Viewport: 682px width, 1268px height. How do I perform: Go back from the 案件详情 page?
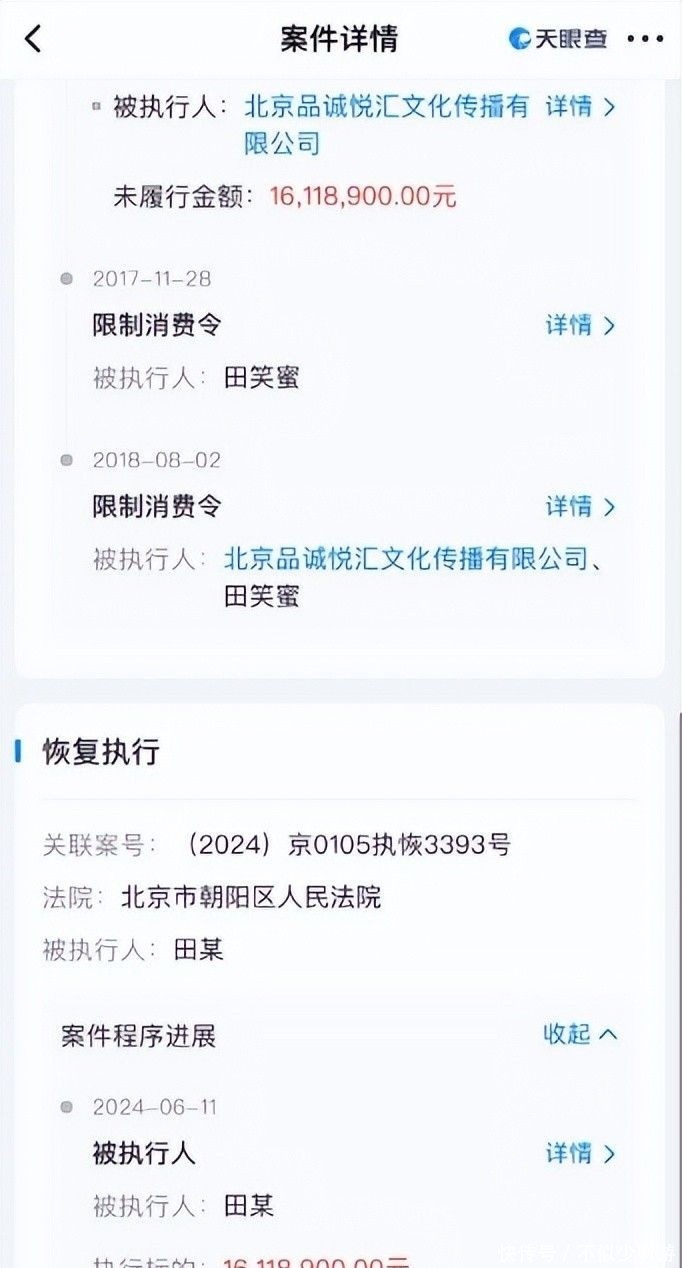34,39
